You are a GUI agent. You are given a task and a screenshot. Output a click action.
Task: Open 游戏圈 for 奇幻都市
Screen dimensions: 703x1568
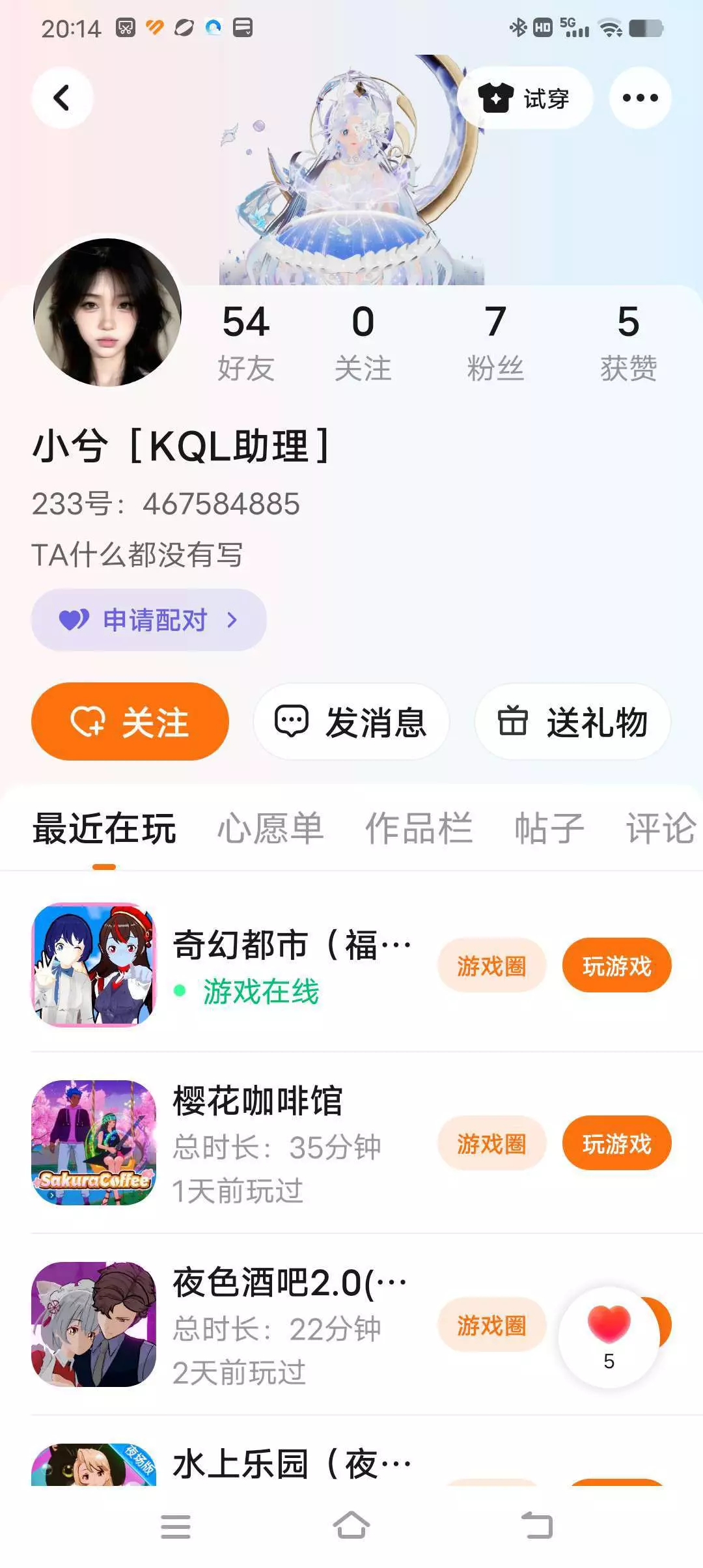point(491,966)
